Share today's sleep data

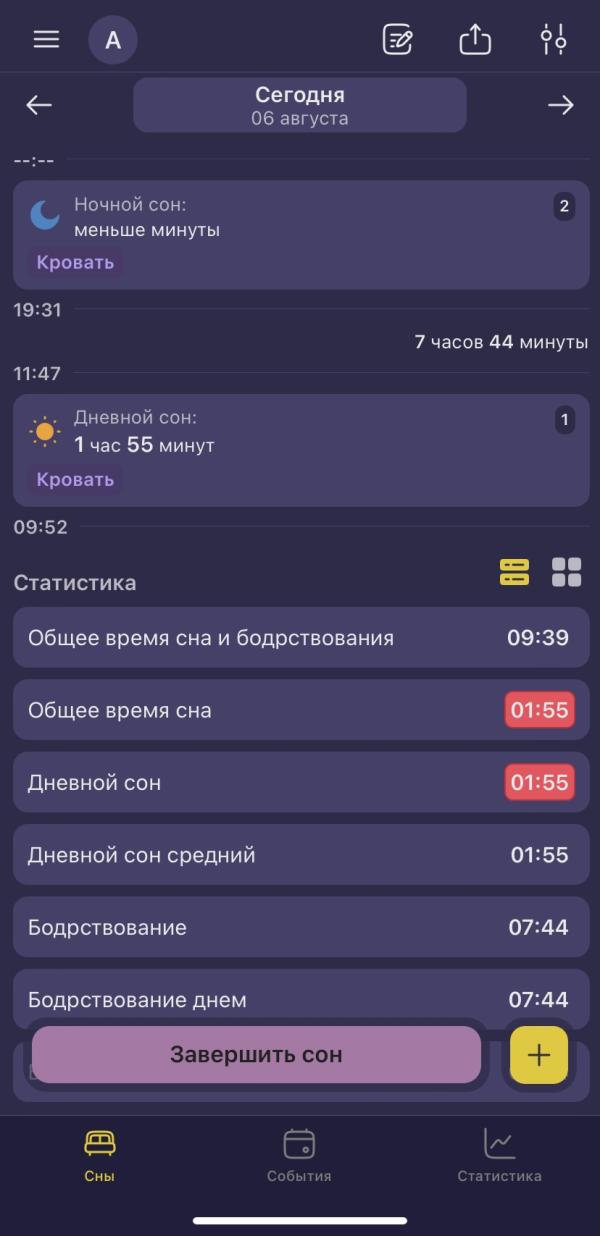click(475, 39)
